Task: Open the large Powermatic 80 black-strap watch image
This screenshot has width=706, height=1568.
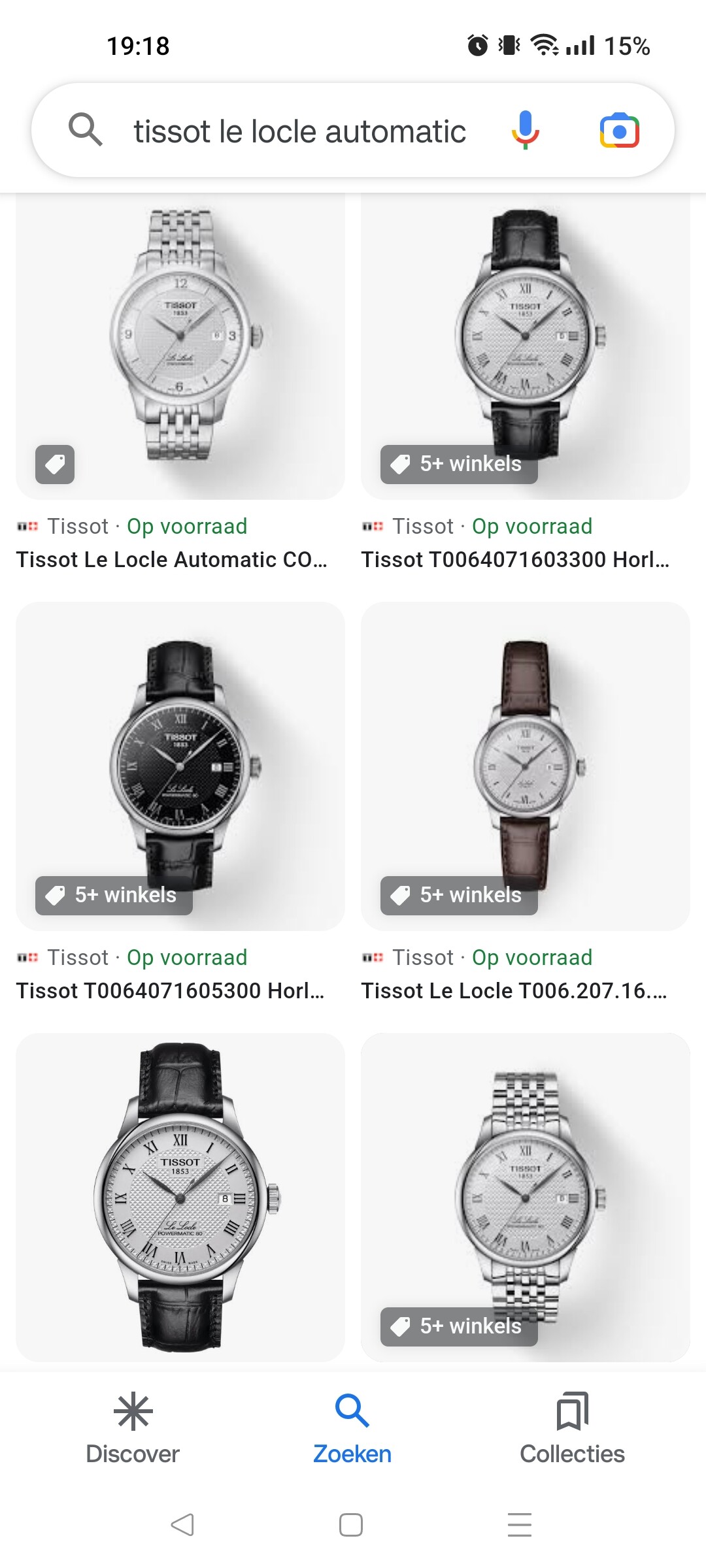Action: pos(180,1197)
